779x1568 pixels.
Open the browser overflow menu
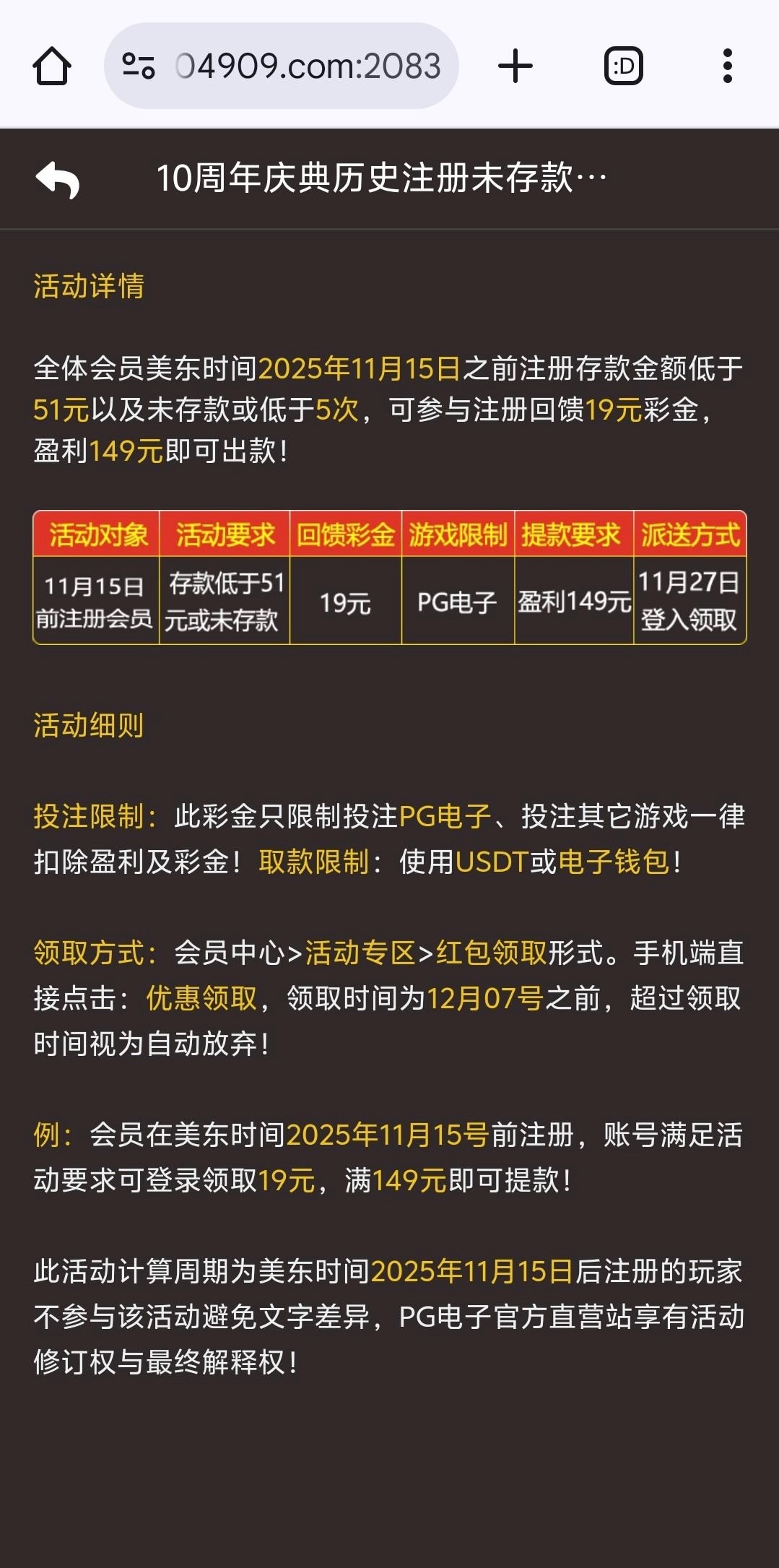tap(727, 66)
